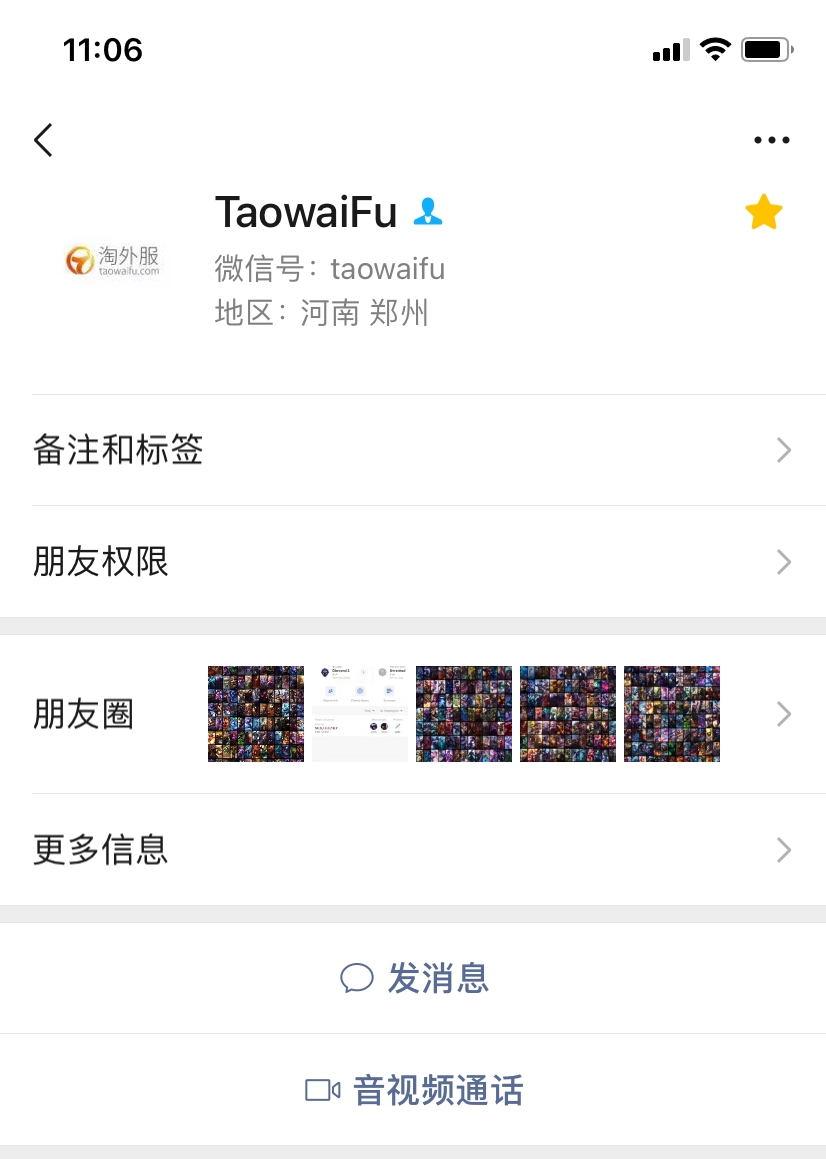Start 音视频通话 call

pyautogui.click(x=414, y=1090)
